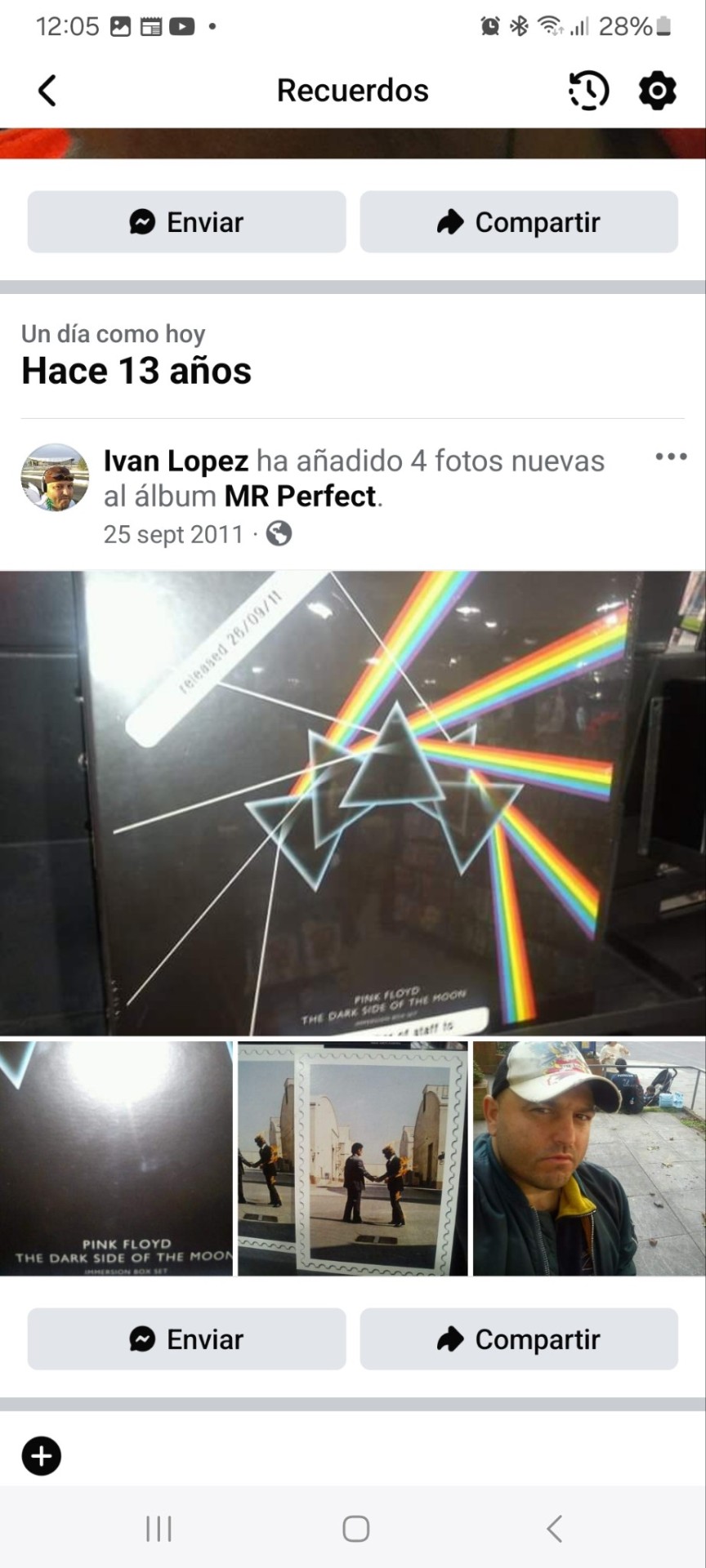The height and width of the screenshot is (1568, 706).
Task: Open the system recent apps view
Action: pyautogui.click(x=159, y=1529)
